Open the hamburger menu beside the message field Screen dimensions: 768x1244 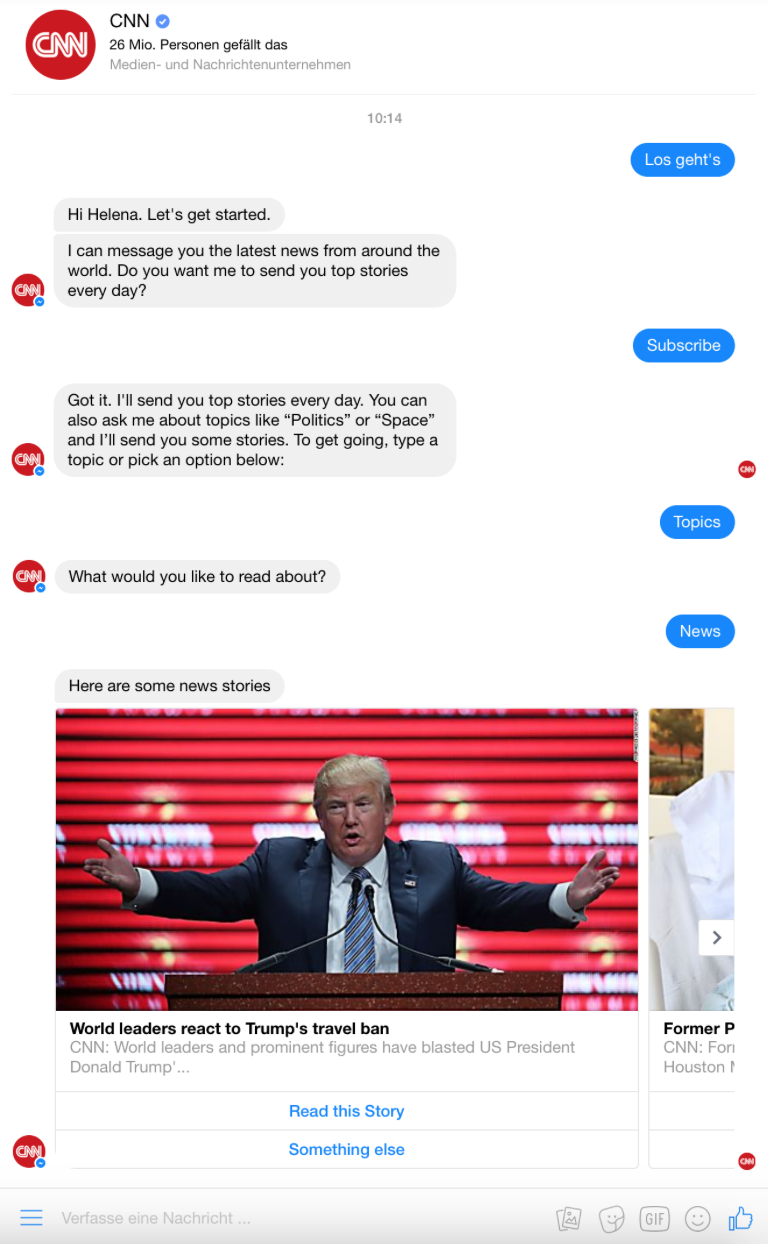(x=32, y=1217)
